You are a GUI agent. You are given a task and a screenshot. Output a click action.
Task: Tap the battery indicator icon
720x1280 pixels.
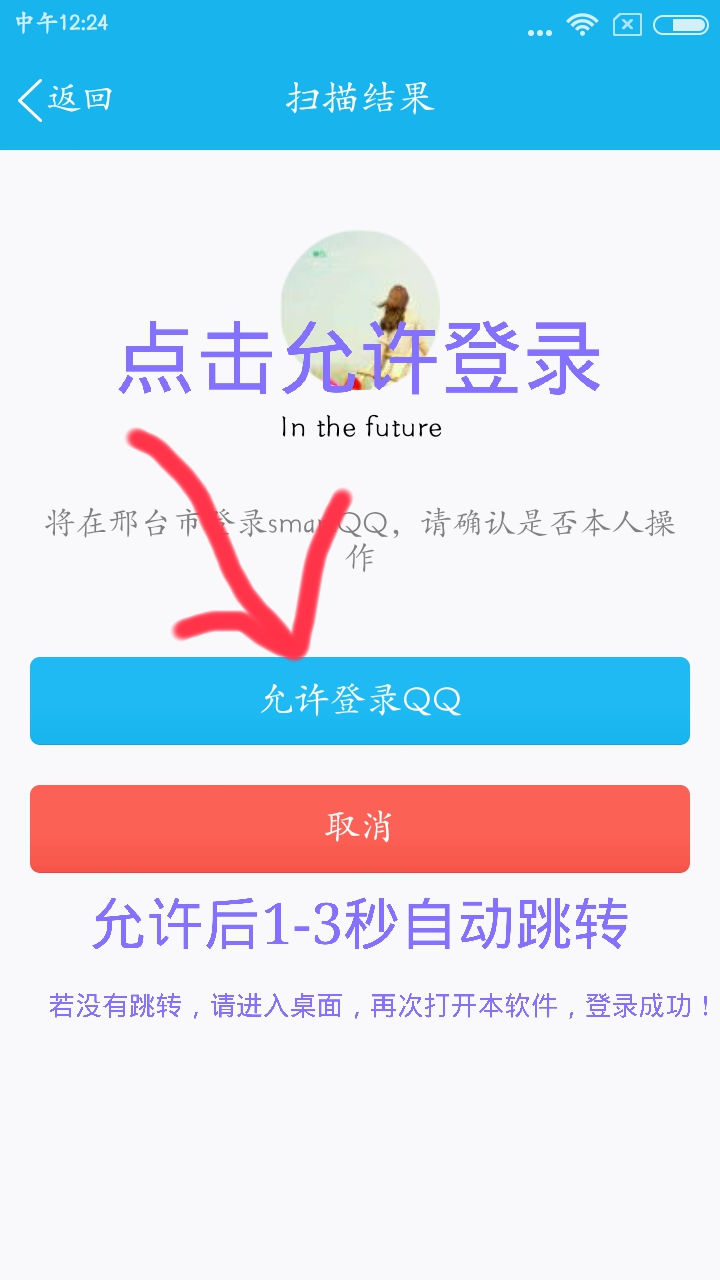tap(680, 26)
